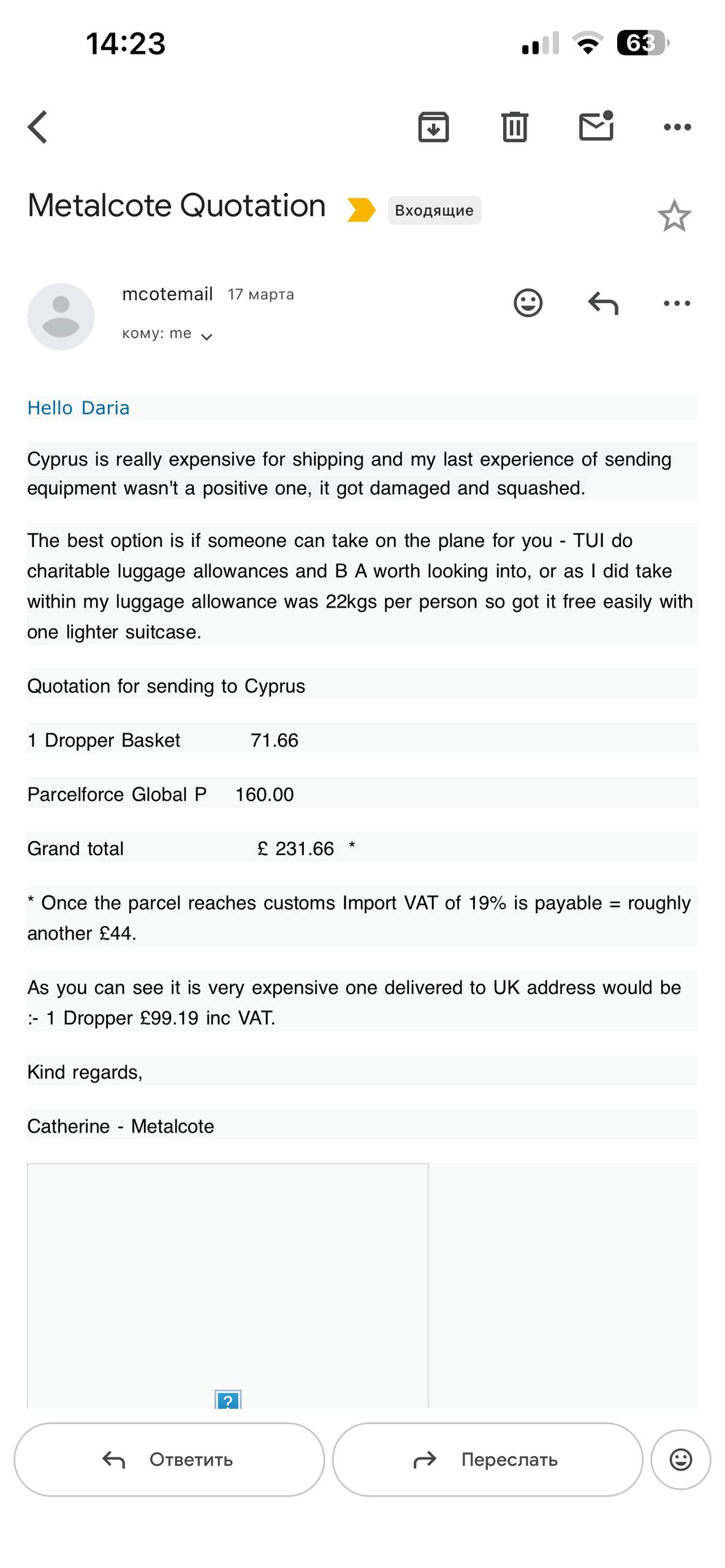Go back to the inbox
The height and width of the screenshot is (1568, 725).
tap(38, 127)
